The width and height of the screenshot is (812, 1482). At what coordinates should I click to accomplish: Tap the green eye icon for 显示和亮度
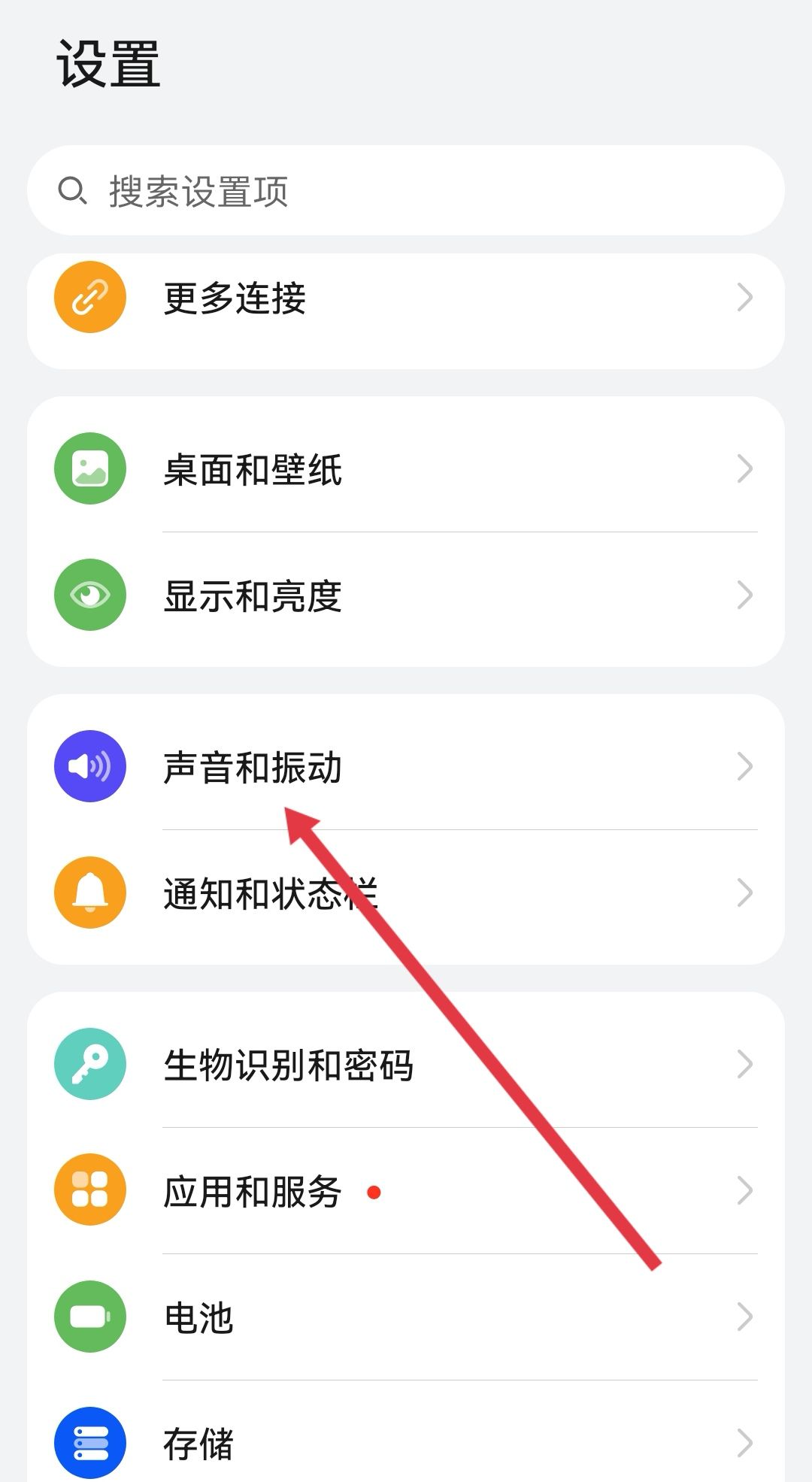pyautogui.click(x=89, y=596)
